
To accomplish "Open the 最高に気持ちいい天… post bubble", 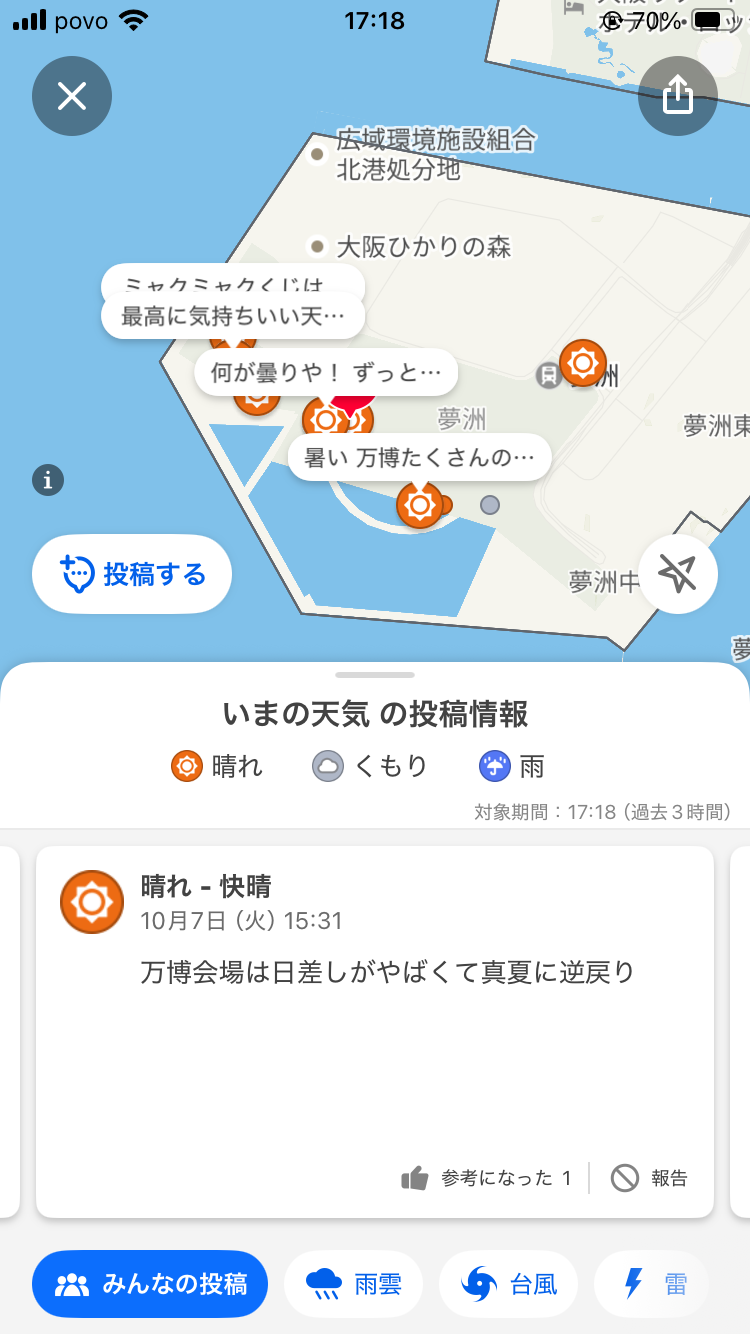I will tap(232, 318).
